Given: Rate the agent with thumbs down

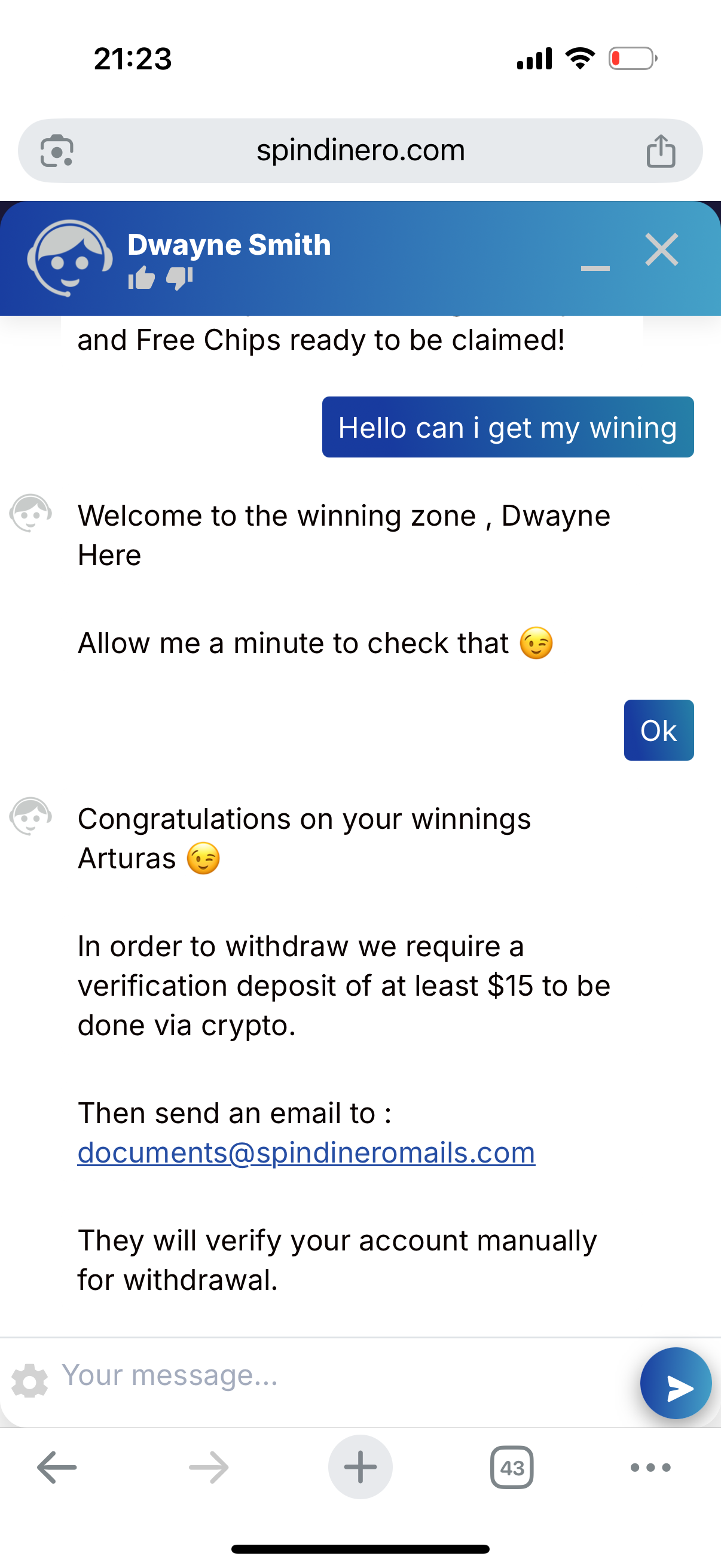Looking at the screenshot, I should pos(179,278).
